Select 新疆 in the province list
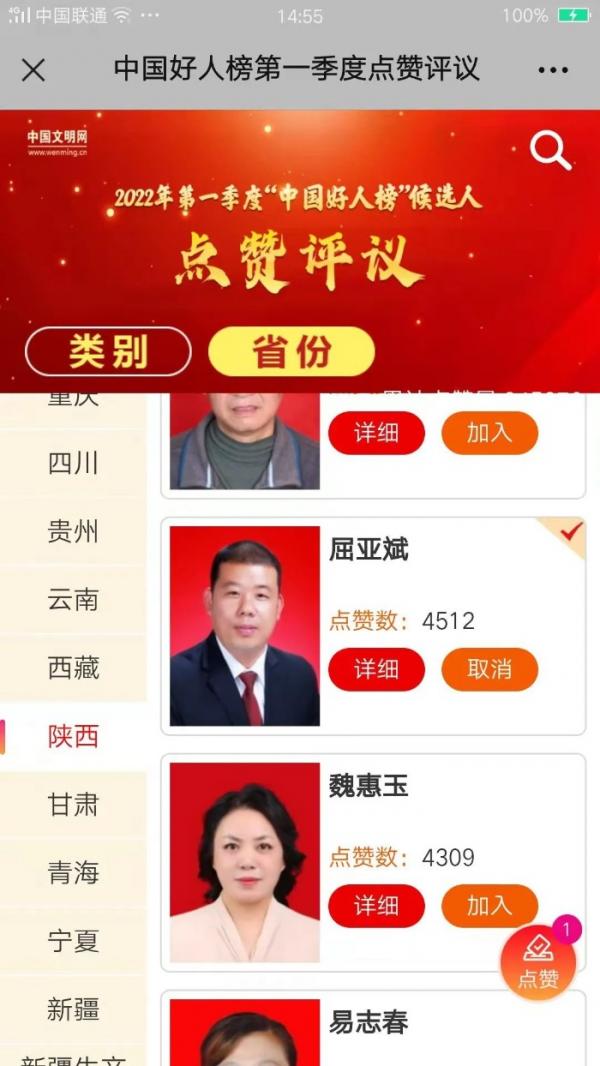Screen dimensions: 600x1066 tap(73, 1009)
